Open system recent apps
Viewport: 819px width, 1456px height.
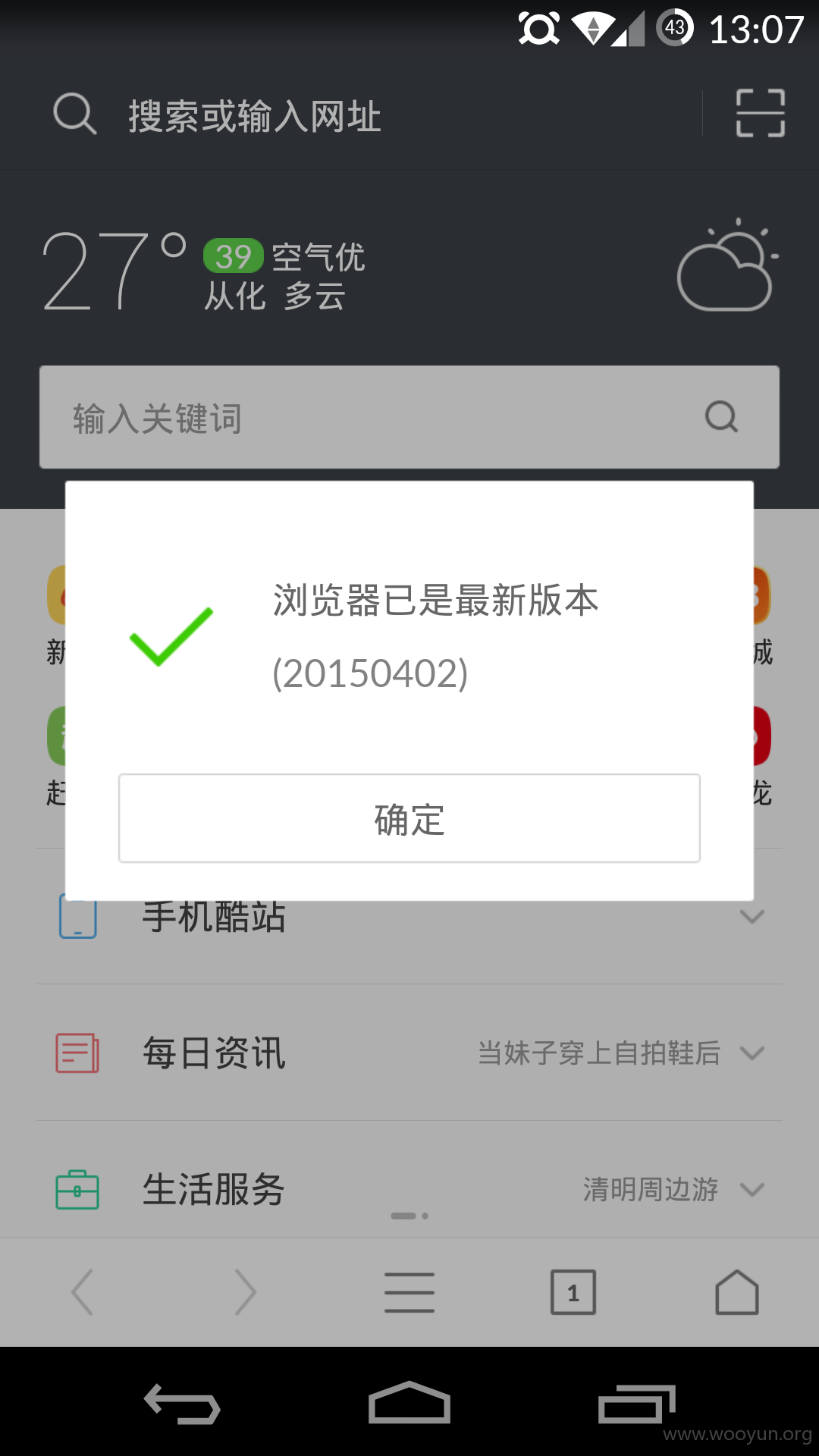point(637,1403)
